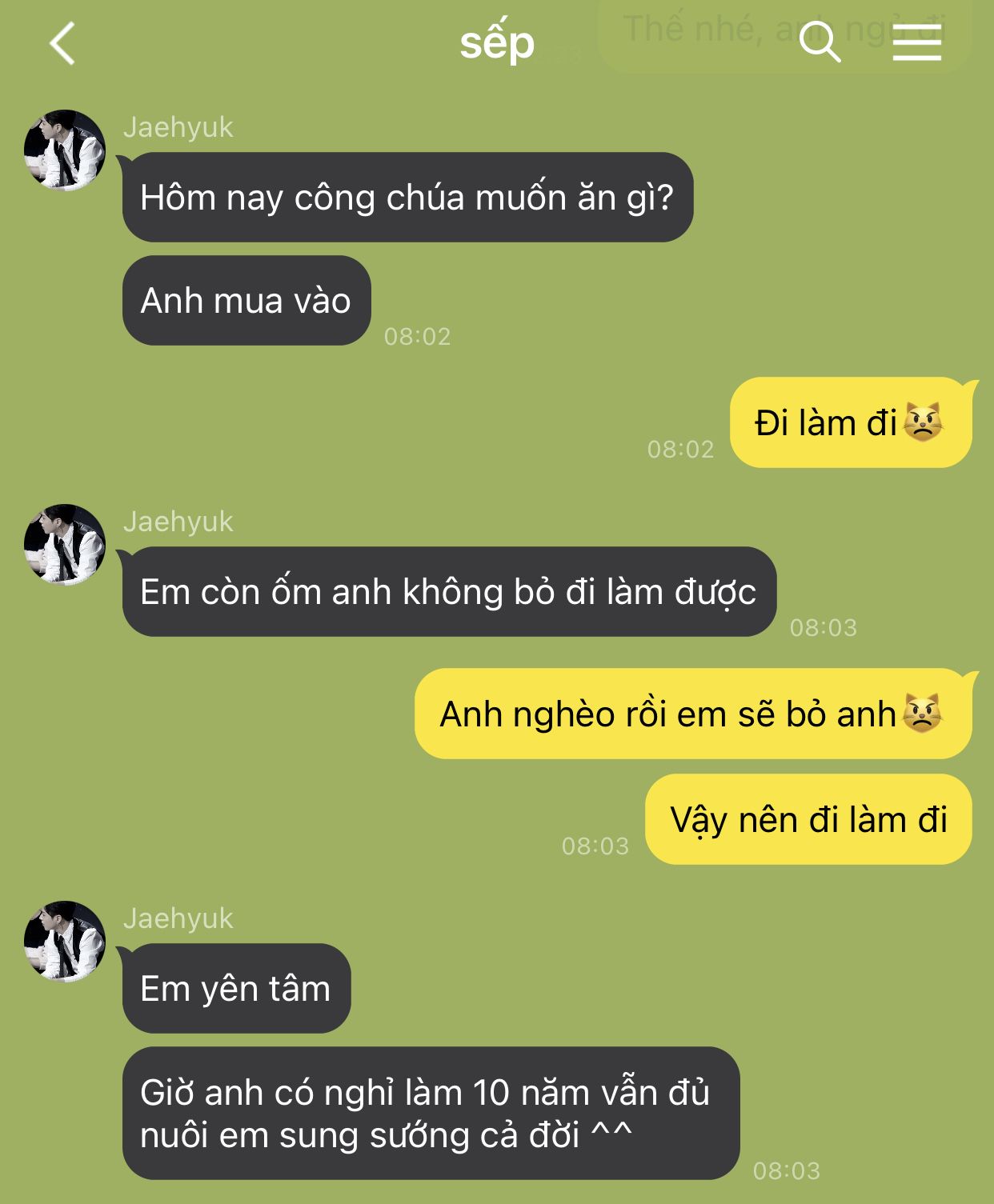Open the chat hamburger menu
Image resolution: width=994 pixels, height=1204 pixels.
[x=916, y=42]
